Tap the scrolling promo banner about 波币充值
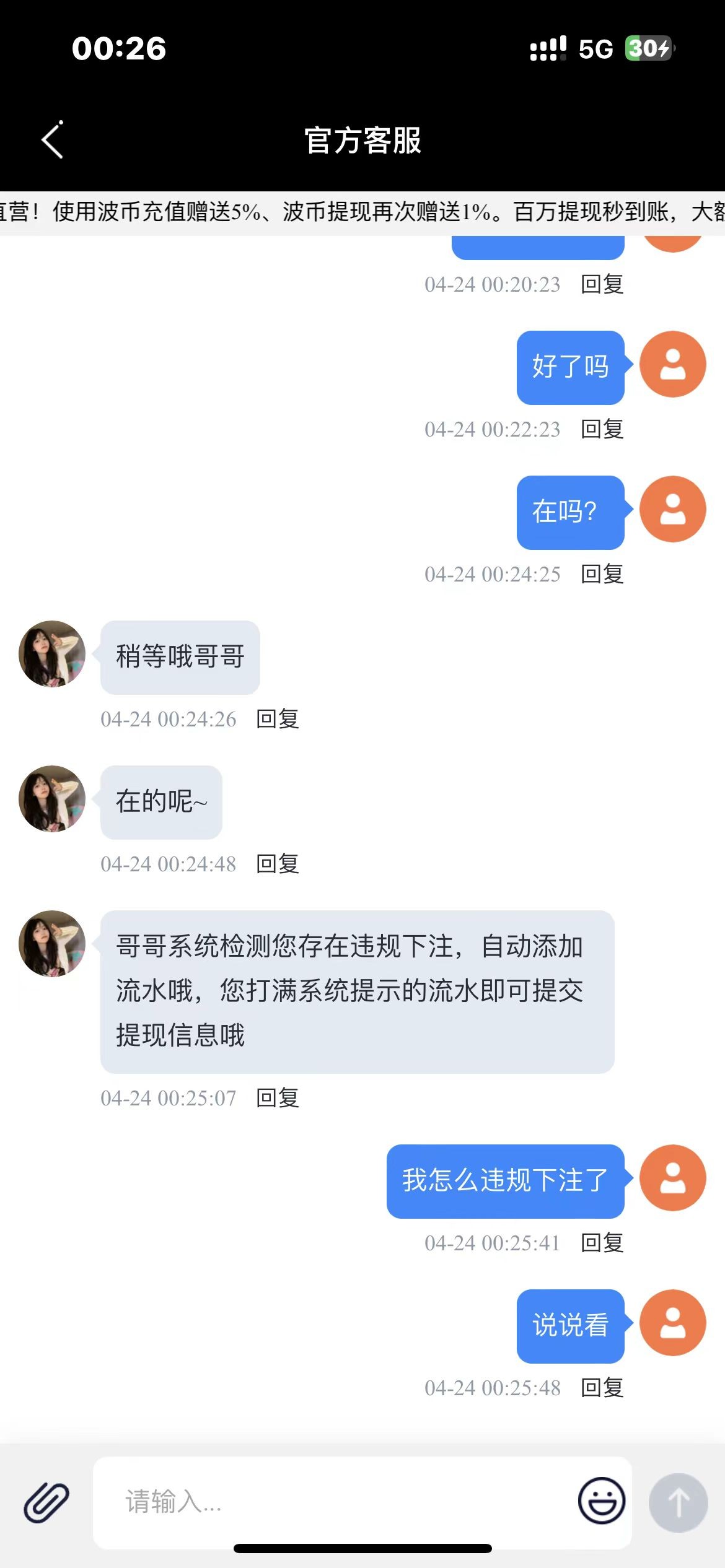Viewport: 725px width, 1568px height. coord(362,212)
